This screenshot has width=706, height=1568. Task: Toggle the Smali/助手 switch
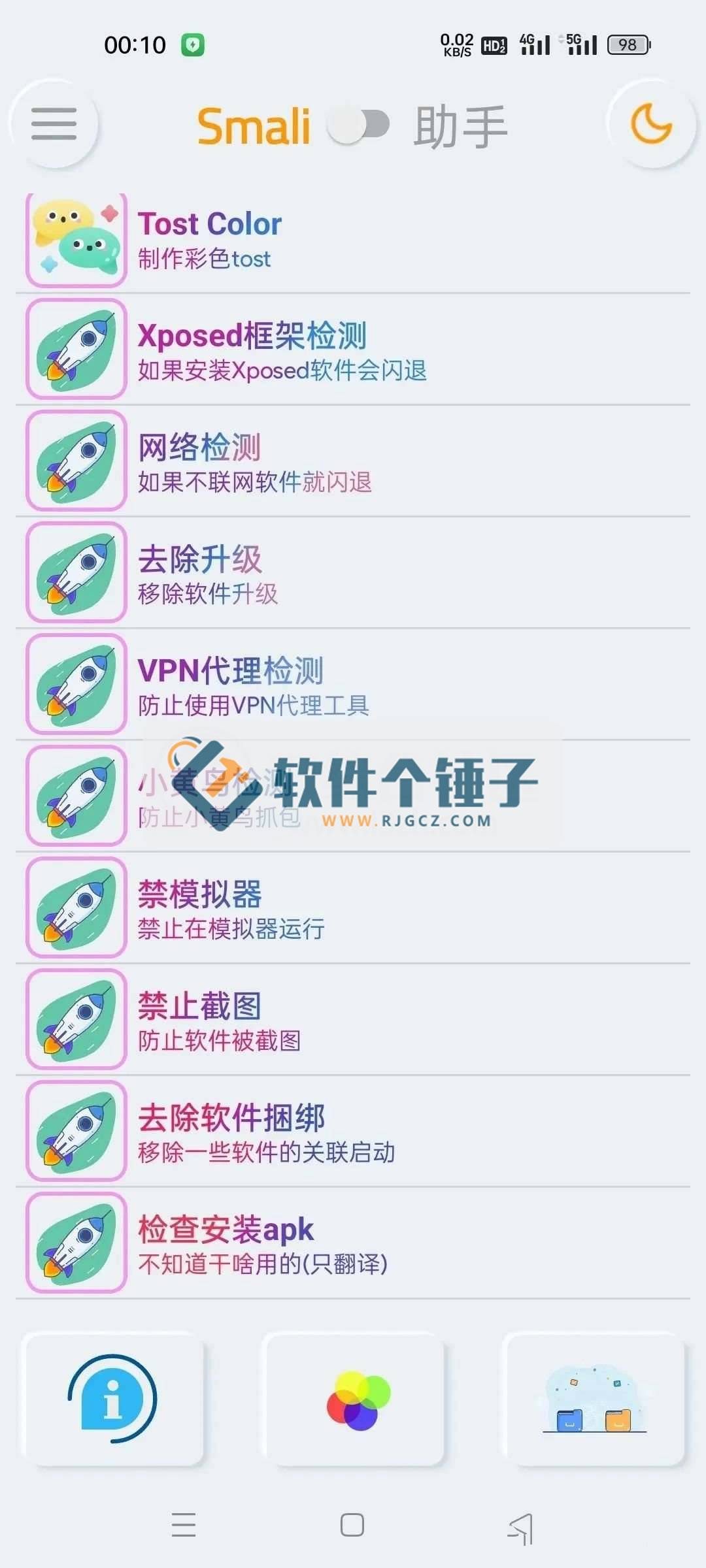point(358,124)
